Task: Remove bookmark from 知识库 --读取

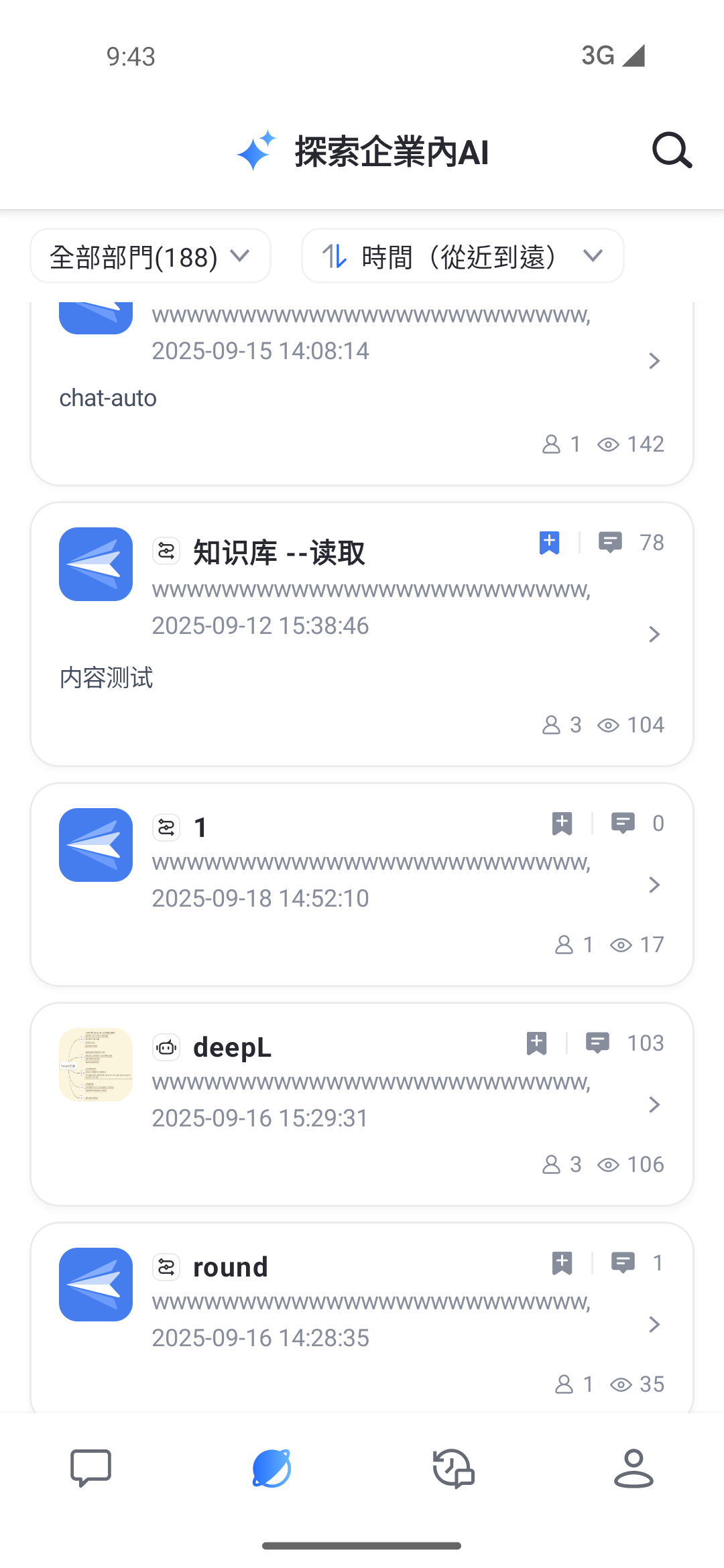Action: [549, 542]
